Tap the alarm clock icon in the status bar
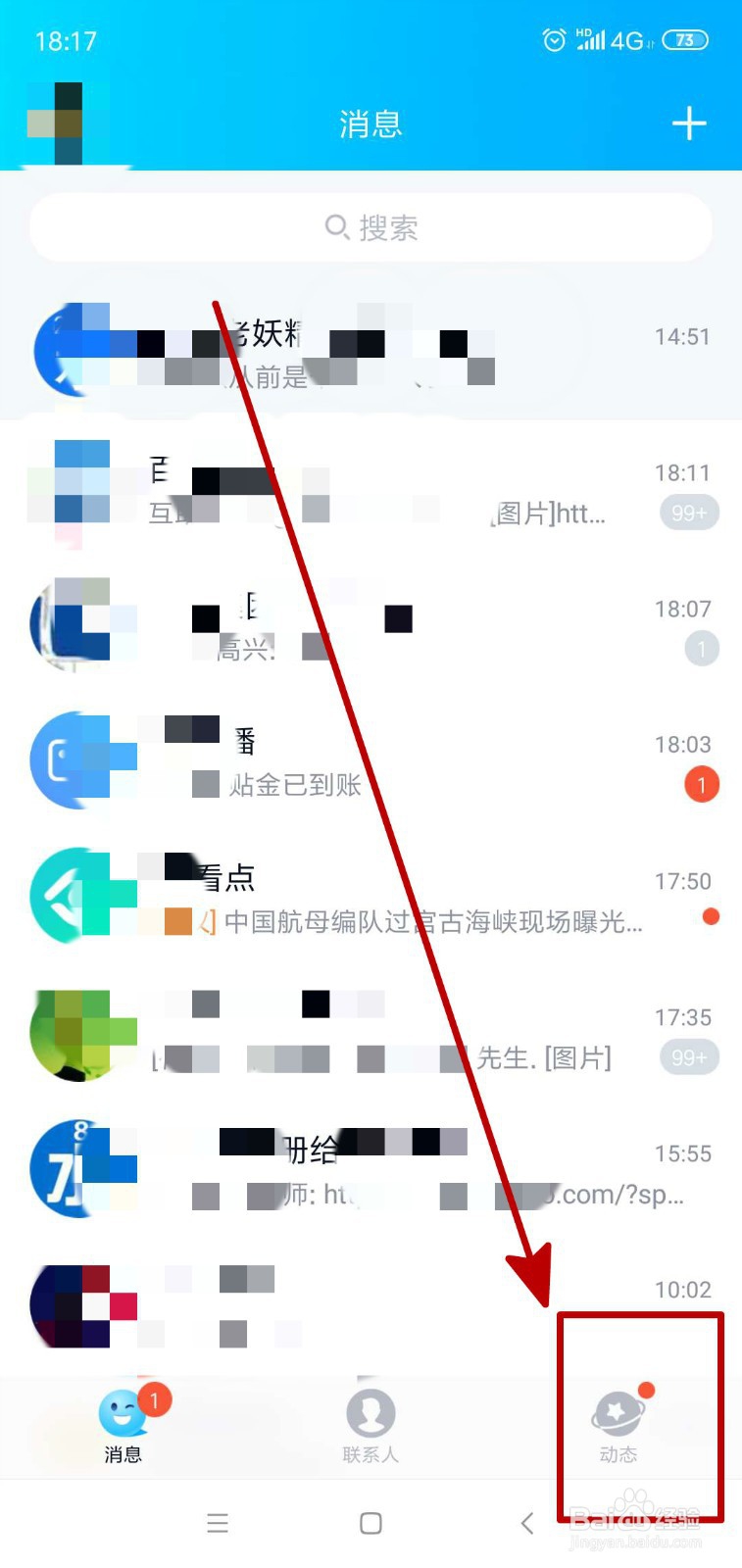Image resolution: width=742 pixels, height=1568 pixels. pos(552,40)
